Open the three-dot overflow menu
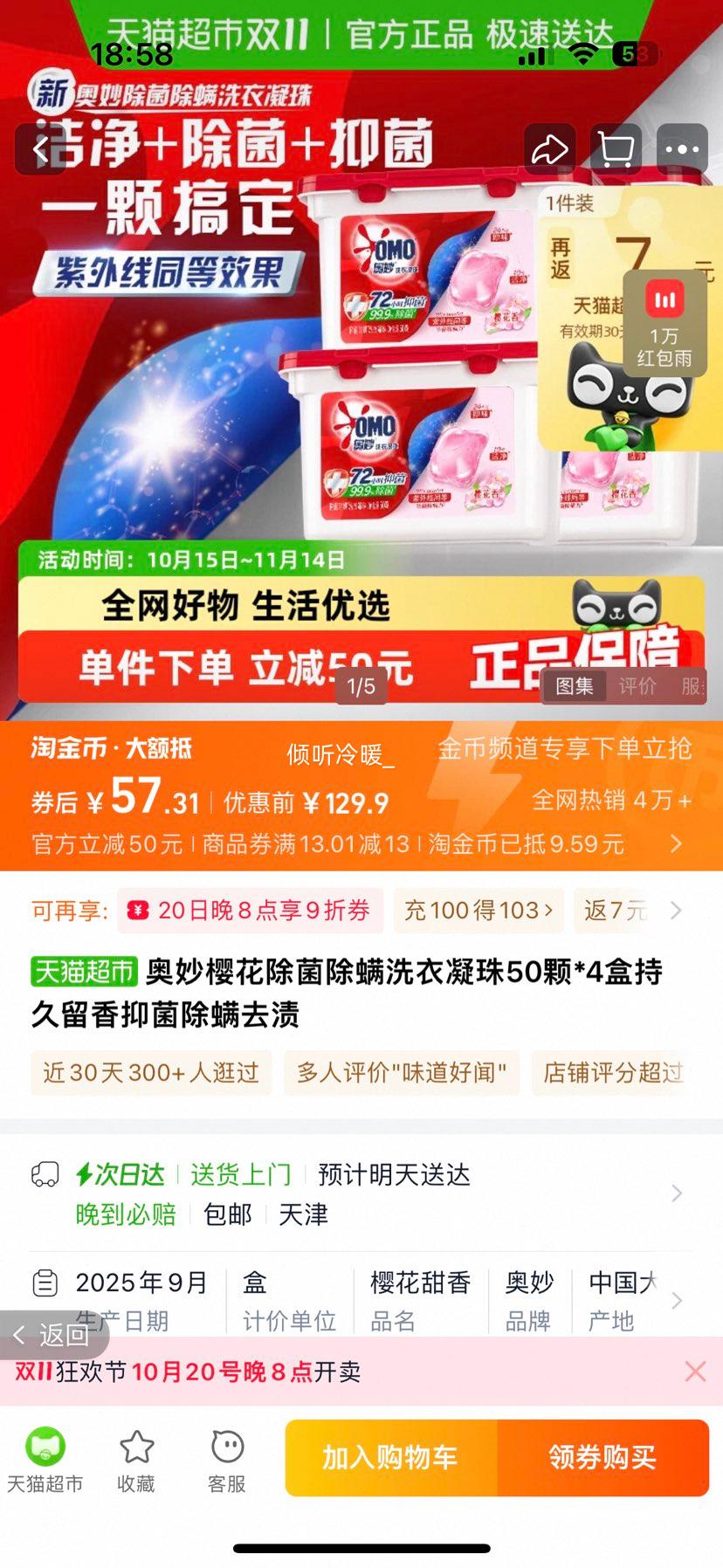This screenshot has height=1568, width=723. click(x=682, y=149)
